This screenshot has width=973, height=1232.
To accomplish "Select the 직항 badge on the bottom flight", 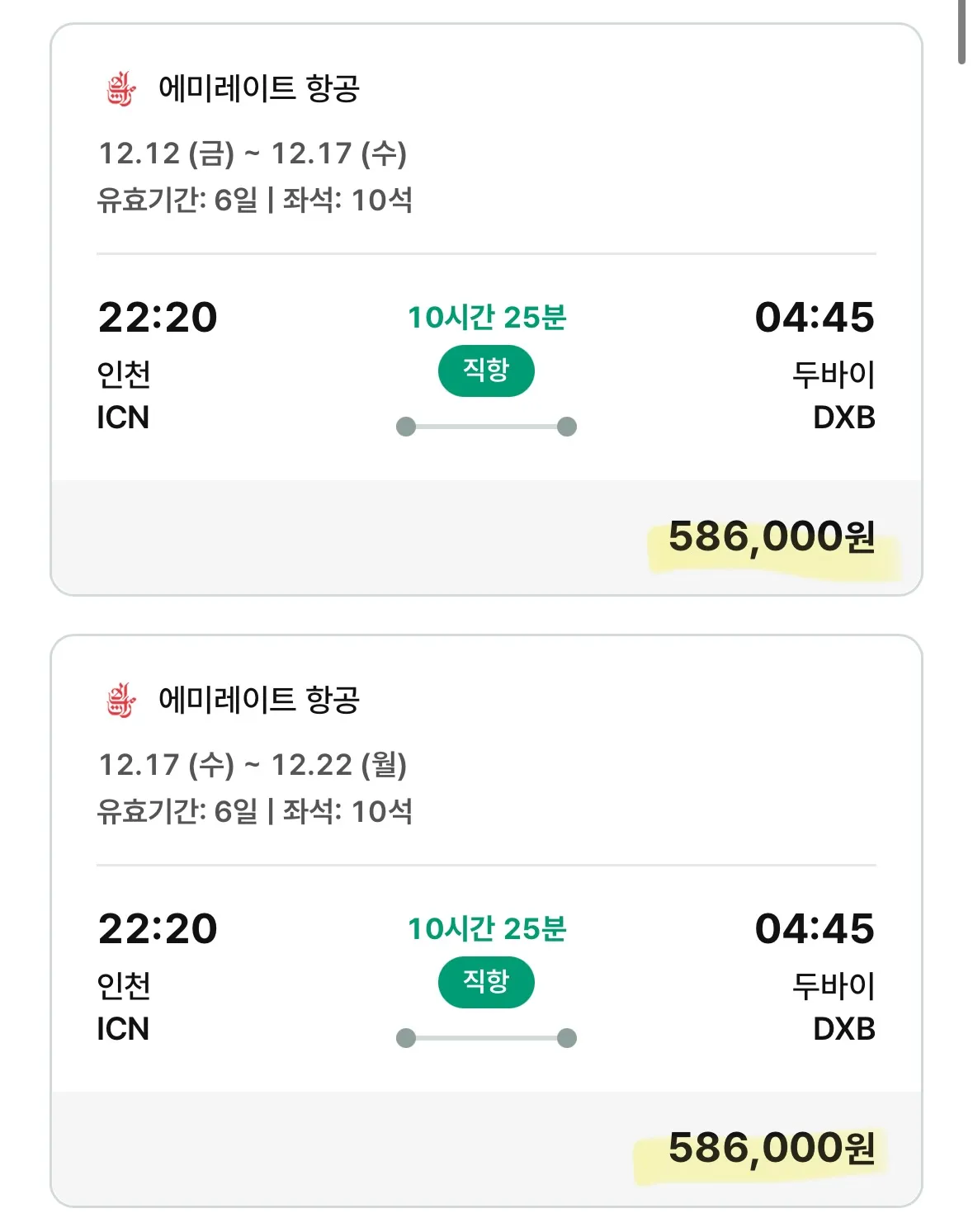I will (487, 982).
